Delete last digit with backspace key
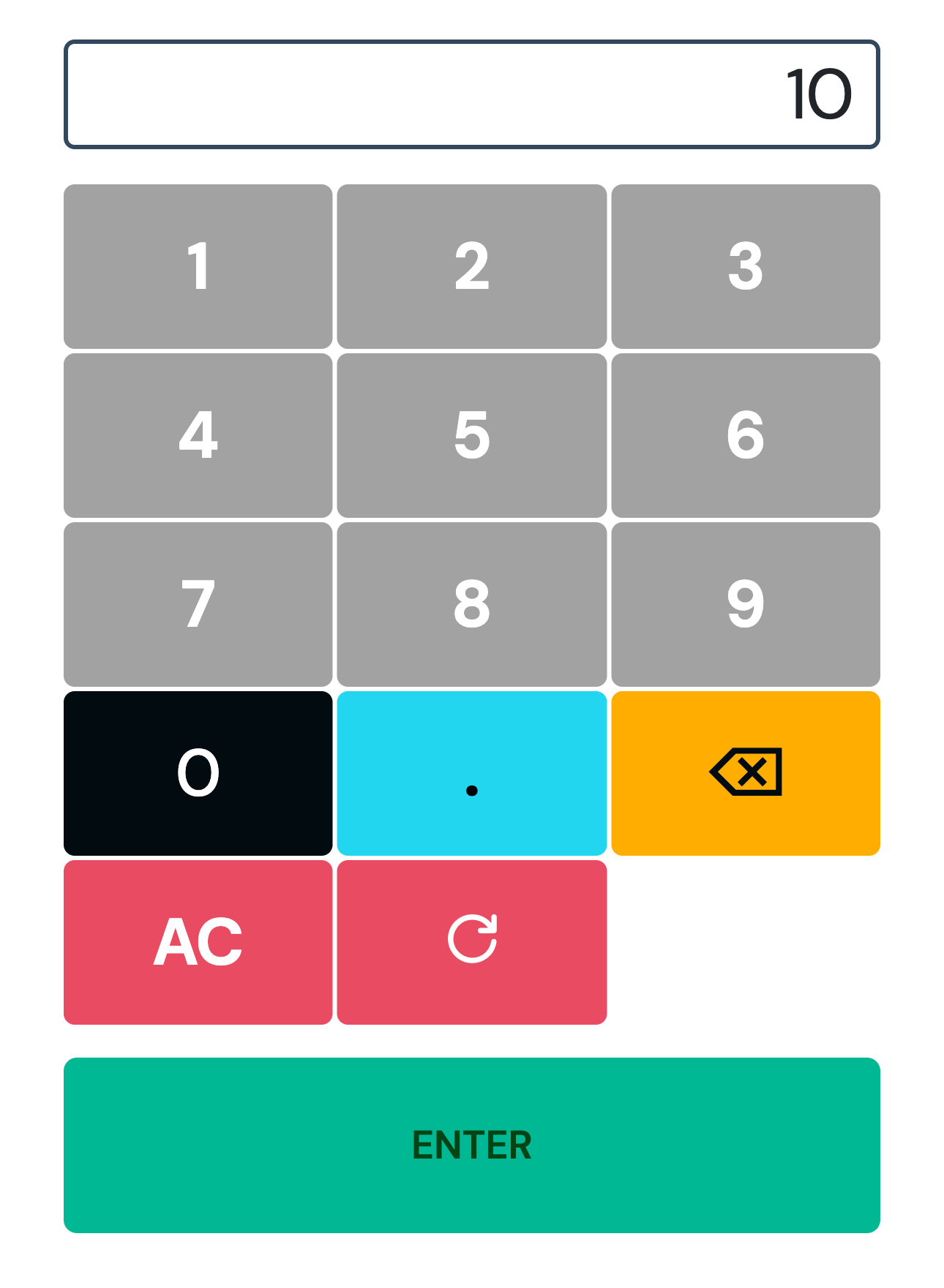 (745, 773)
